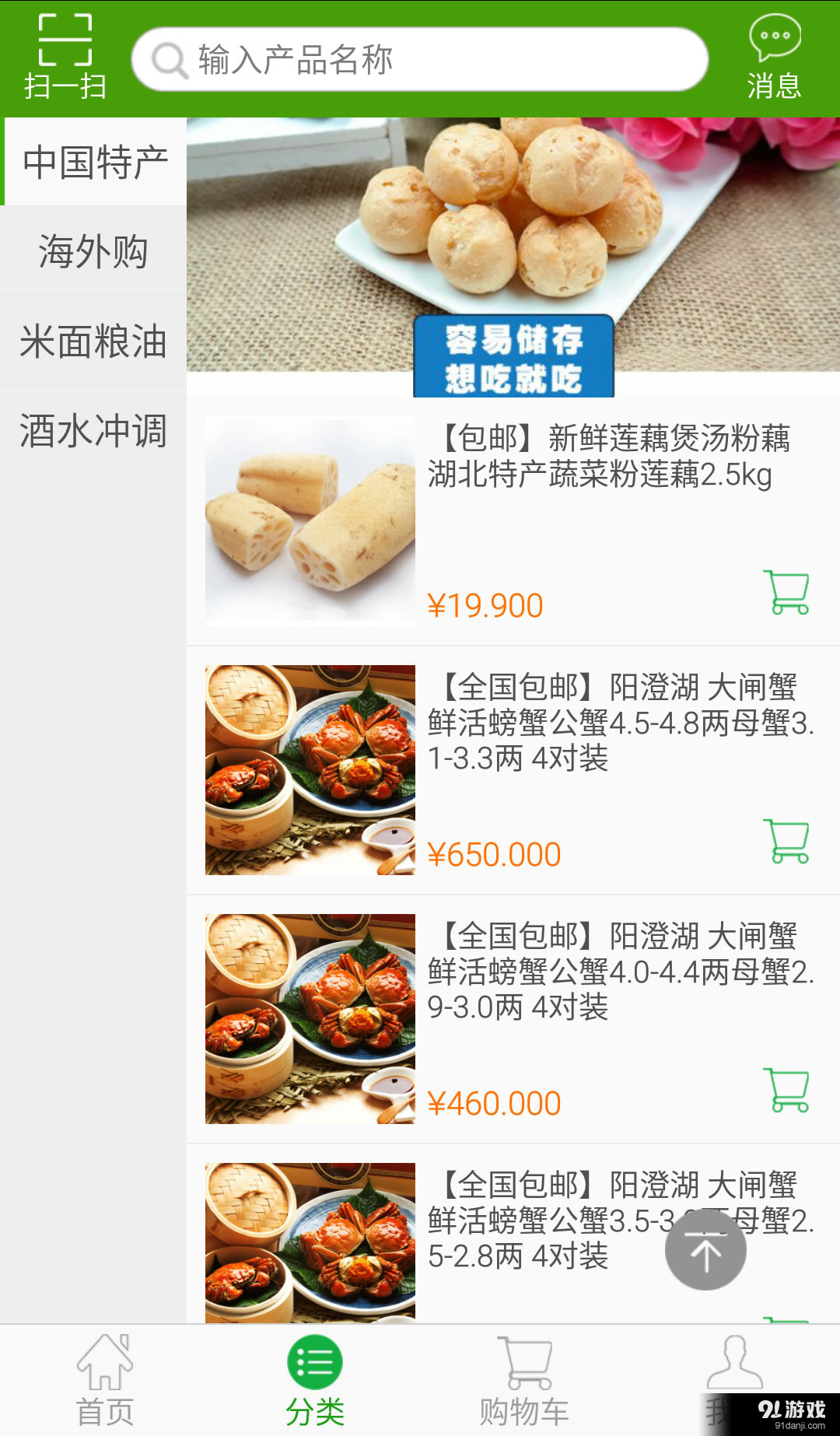This screenshot has width=840, height=1436.
Task: Select the 中国特产 category
Action: (x=93, y=160)
